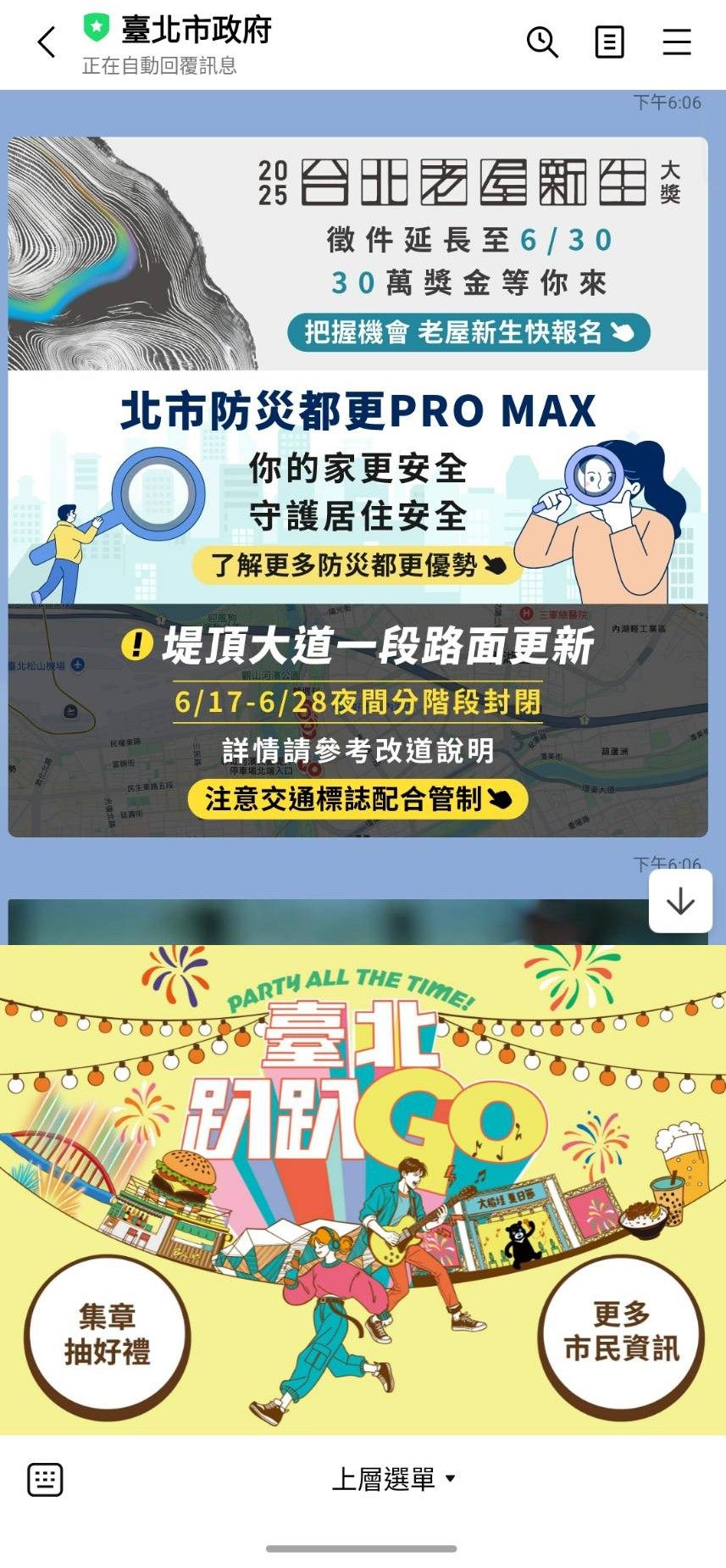
Task: Open the 北市防災都更PRO MAX banner
Action: point(357,487)
